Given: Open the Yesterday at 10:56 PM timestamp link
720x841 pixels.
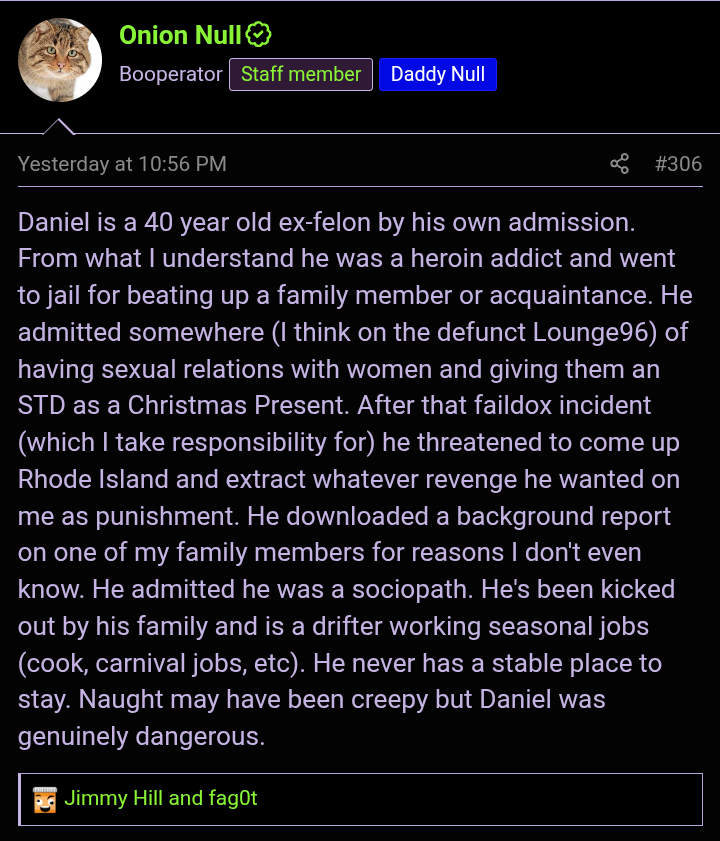Looking at the screenshot, I should (122, 164).
